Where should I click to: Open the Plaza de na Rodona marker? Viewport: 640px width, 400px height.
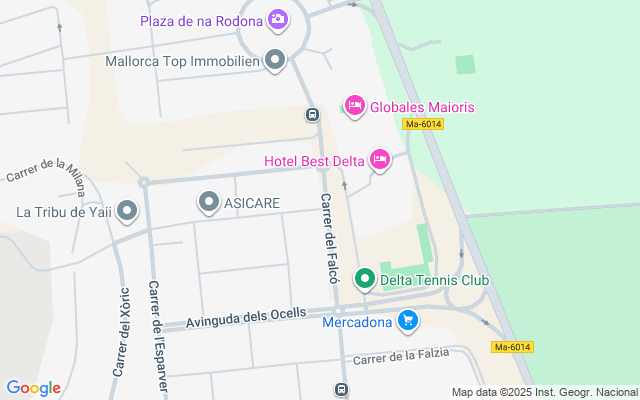click(x=278, y=20)
